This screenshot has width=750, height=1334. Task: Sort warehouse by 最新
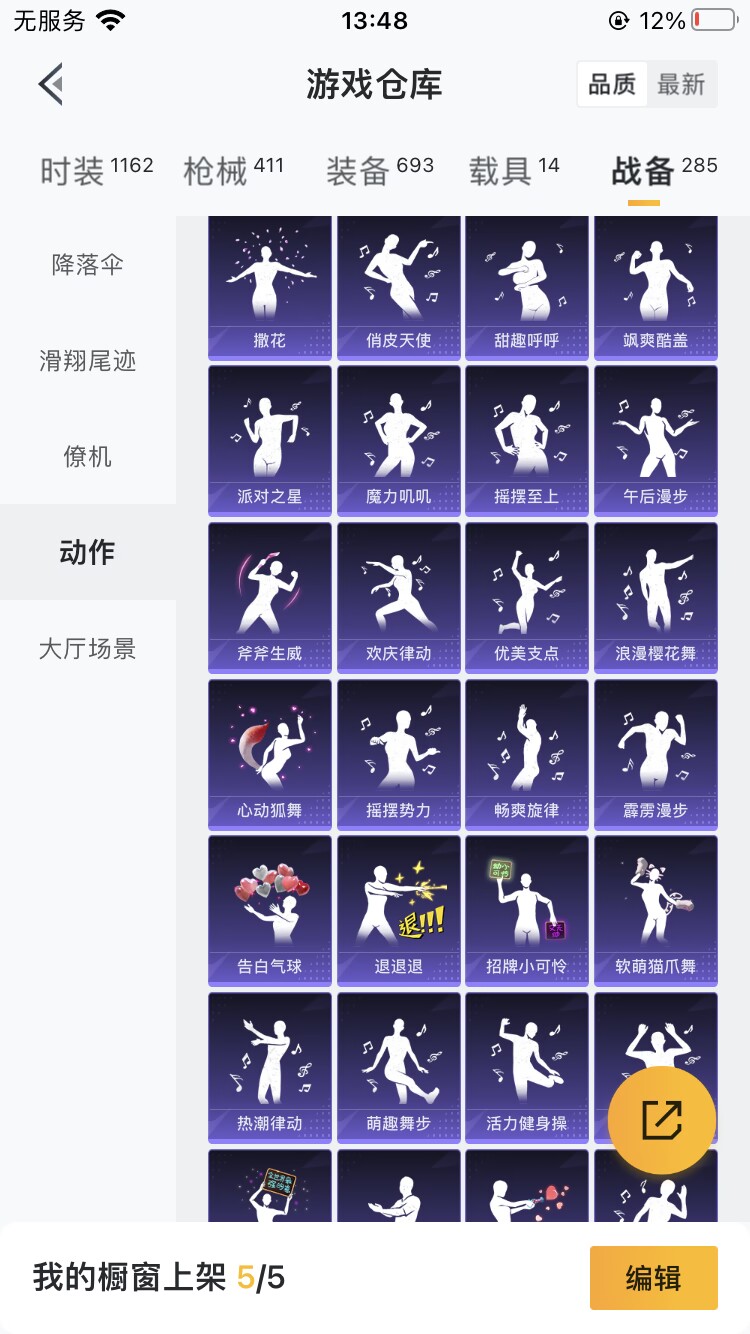pos(681,85)
